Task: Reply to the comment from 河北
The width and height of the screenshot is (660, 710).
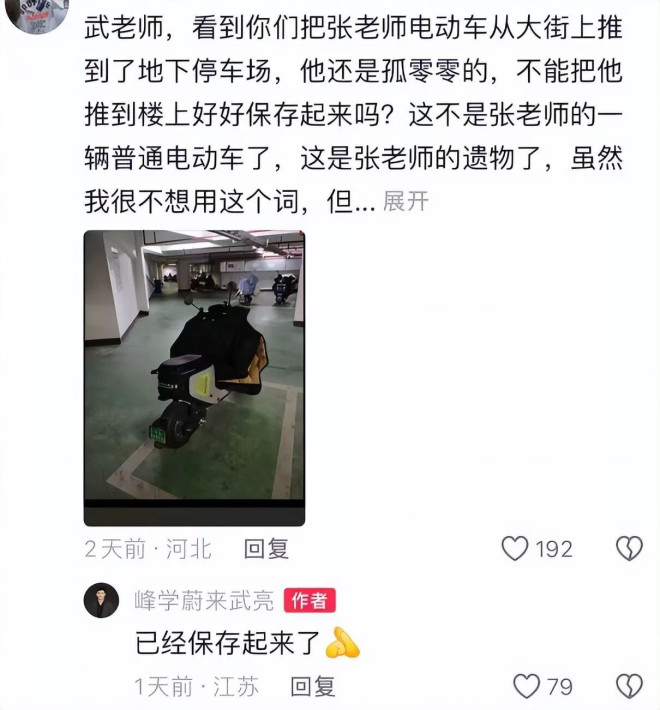Action: pyautogui.click(x=266, y=548)
